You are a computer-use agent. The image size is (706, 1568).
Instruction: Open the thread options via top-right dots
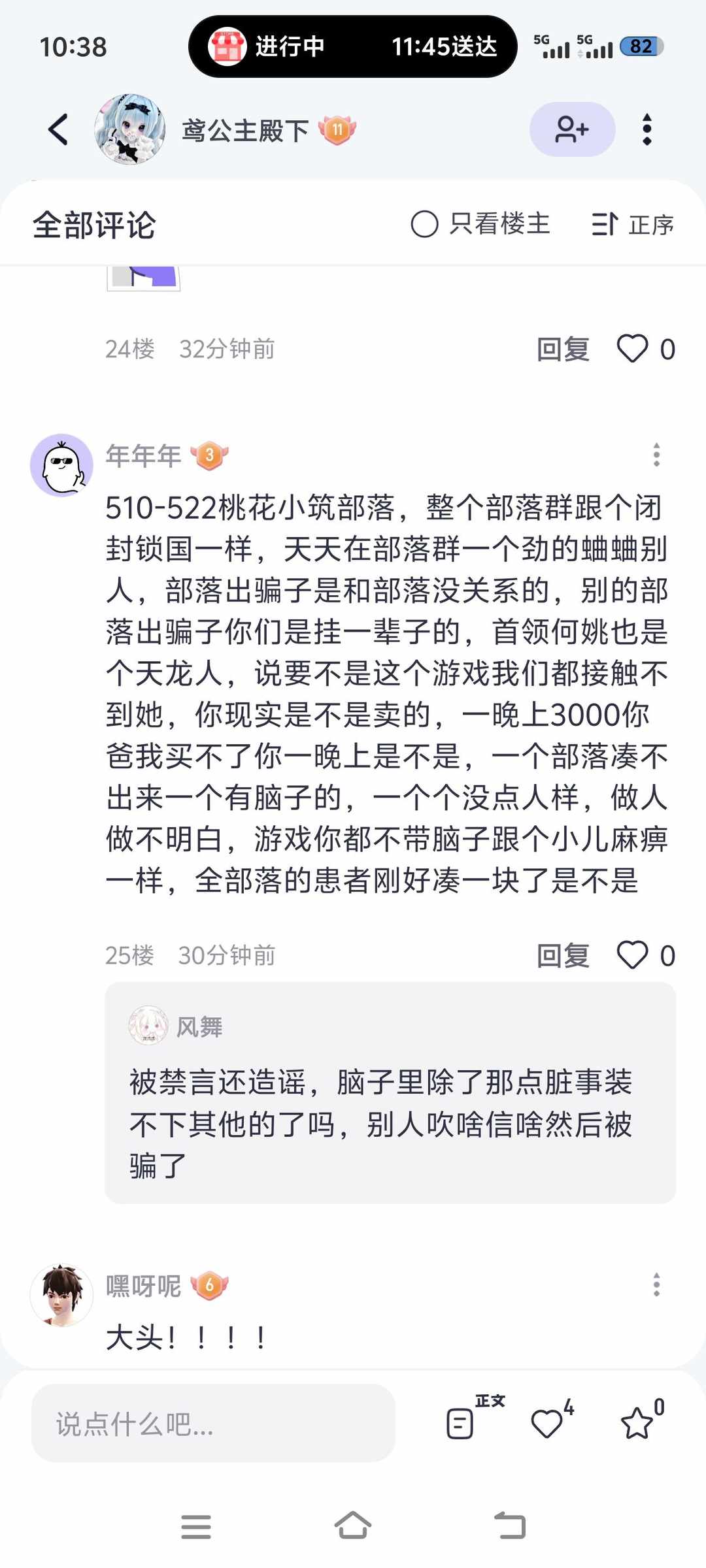pyautogui.click(x=647, y=129)
